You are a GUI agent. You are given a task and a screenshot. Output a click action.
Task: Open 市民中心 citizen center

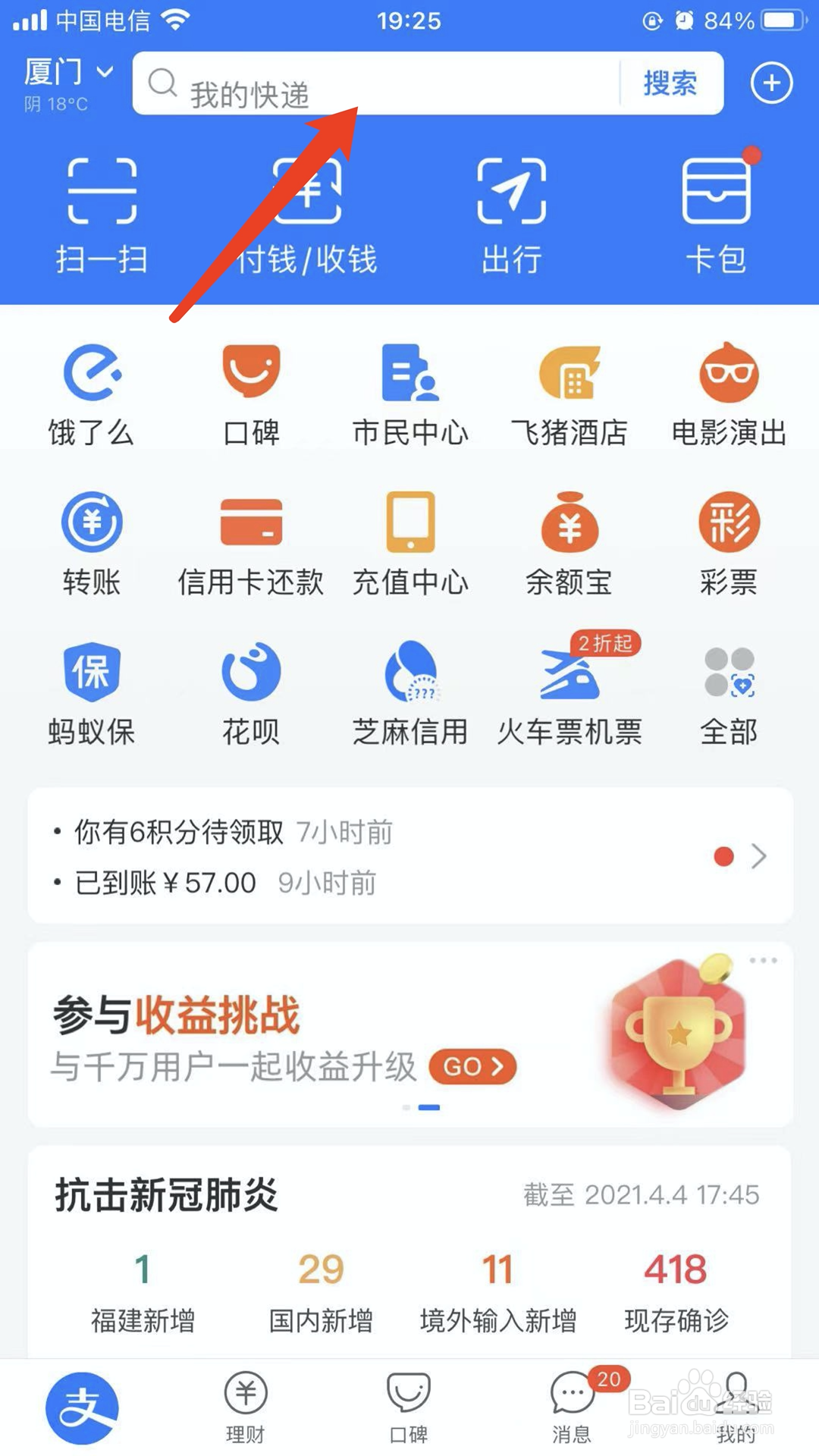409,391
